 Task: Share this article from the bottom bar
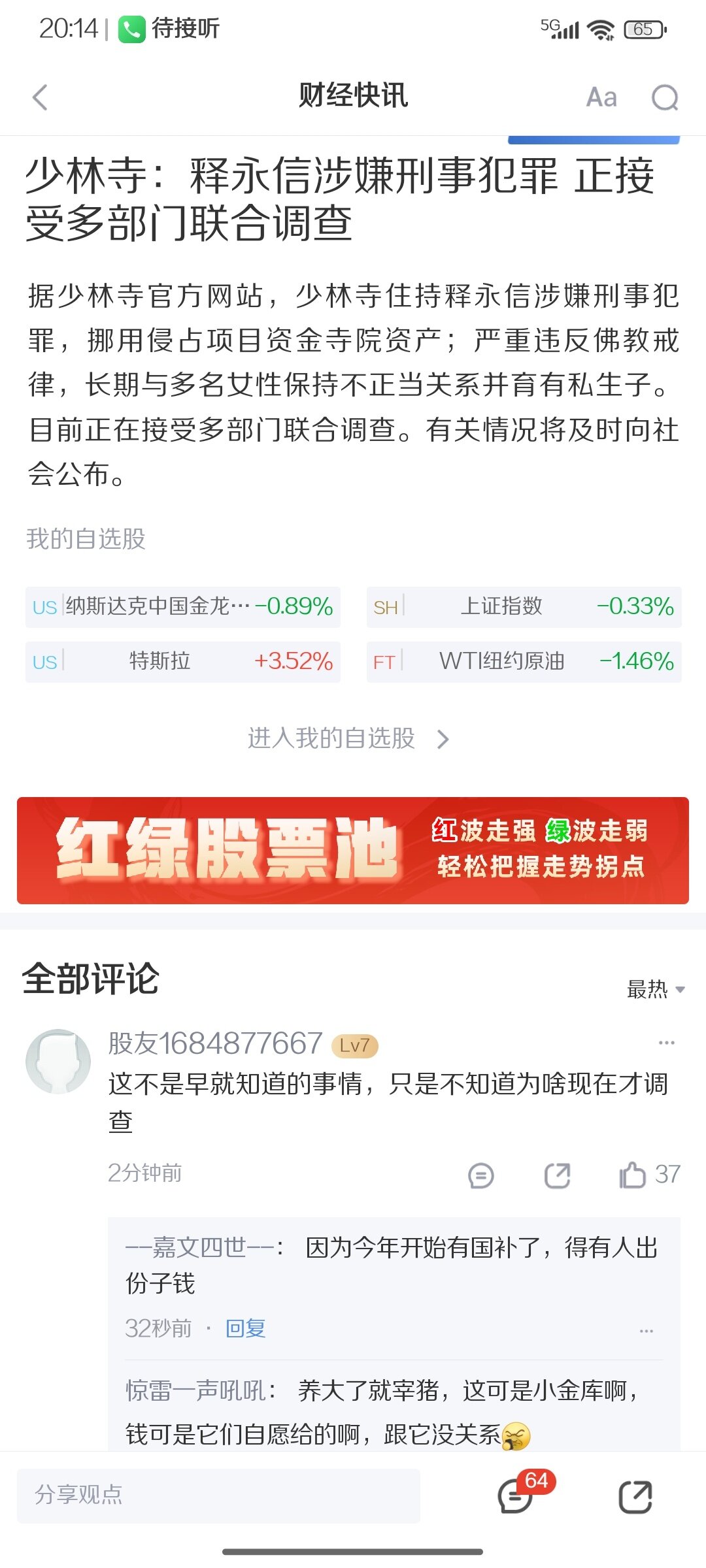tap(635, 1496)
